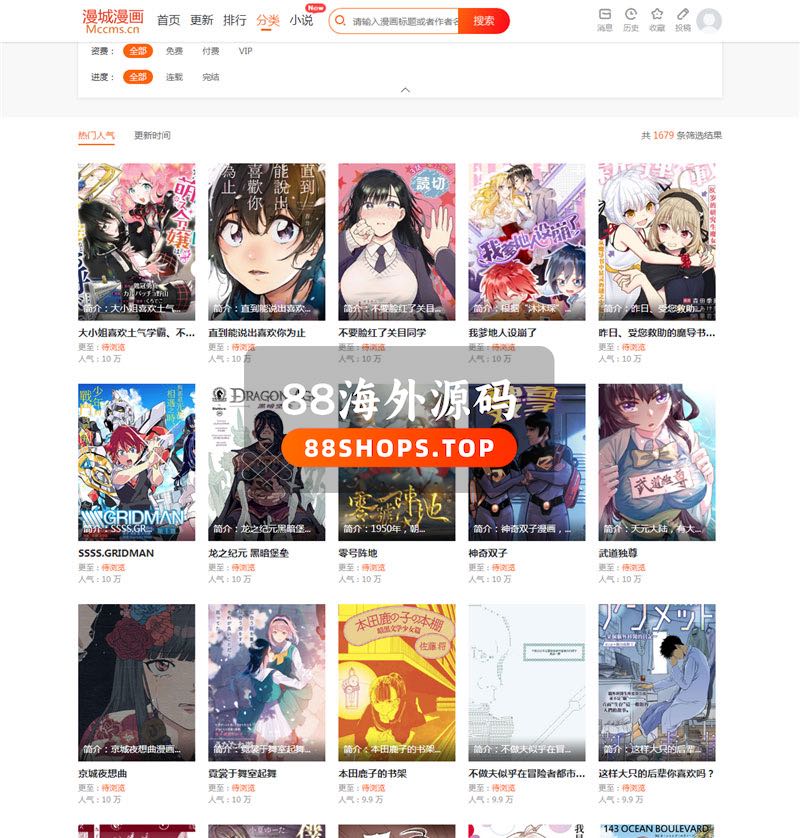Choose the 完结 progress filter
This screenshot has height=838, width=800.
[210, 77]
